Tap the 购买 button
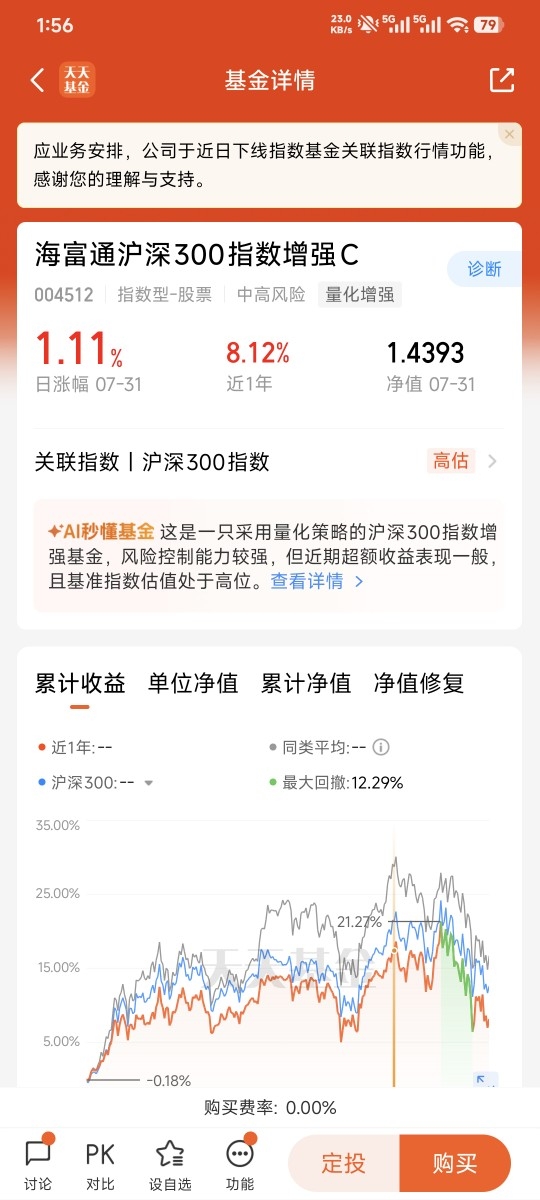 pos(455,1163)
